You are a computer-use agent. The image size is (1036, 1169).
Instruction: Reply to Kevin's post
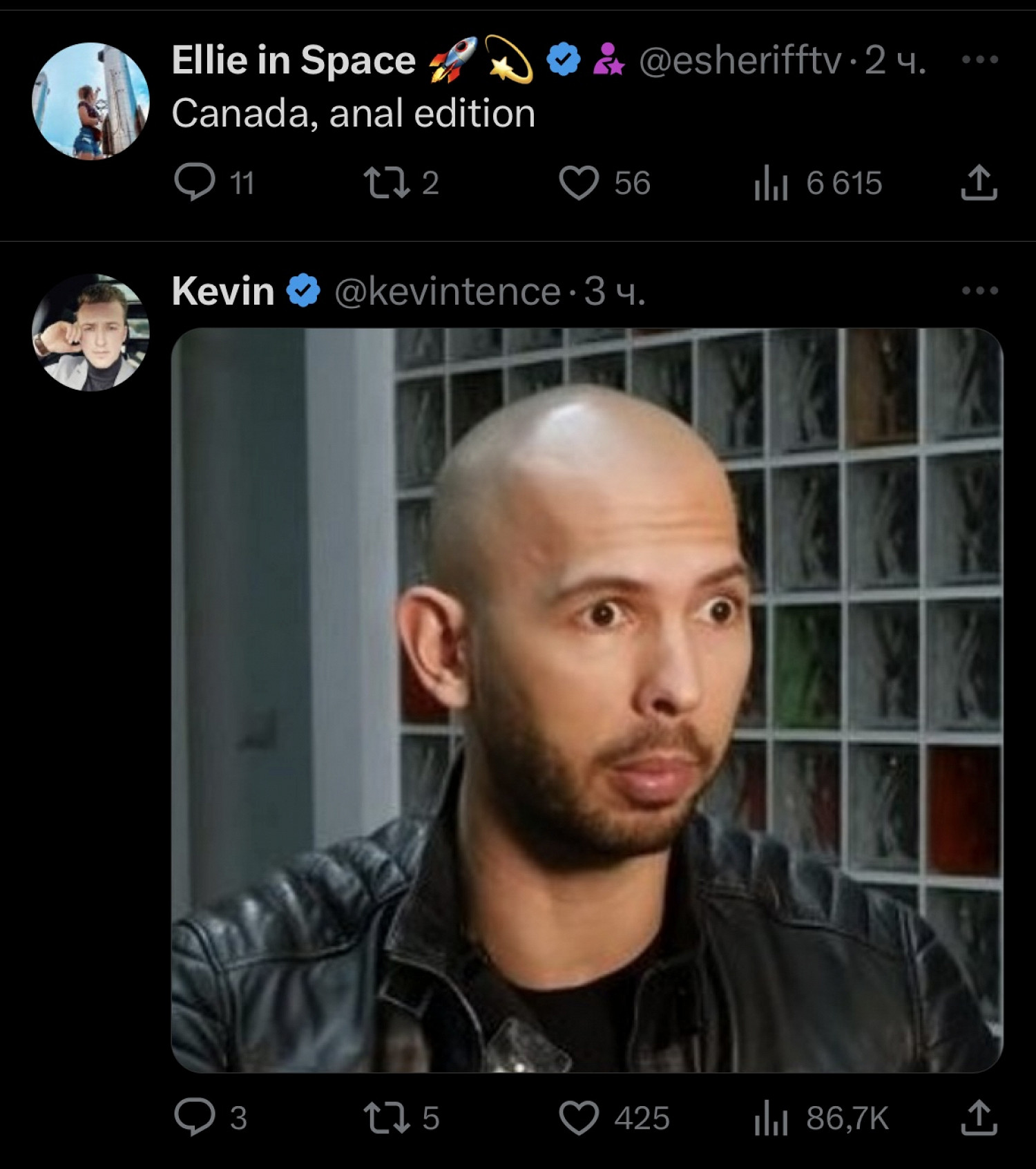pos(195,1118)
